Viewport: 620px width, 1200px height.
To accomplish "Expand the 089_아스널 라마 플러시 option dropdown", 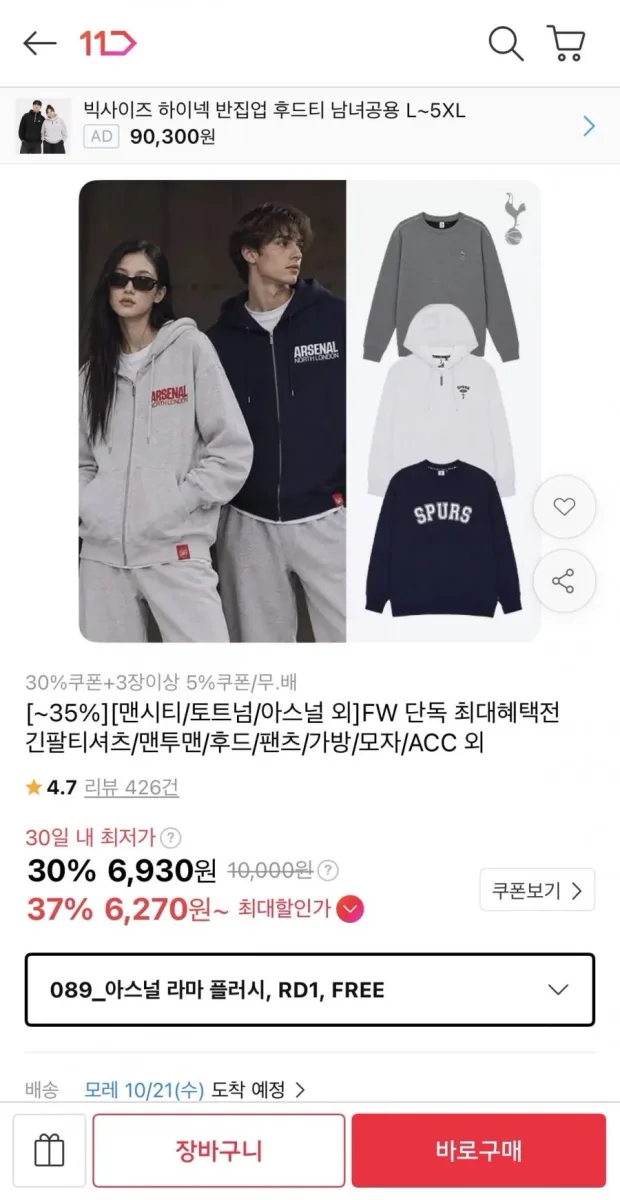I will 310,990.
